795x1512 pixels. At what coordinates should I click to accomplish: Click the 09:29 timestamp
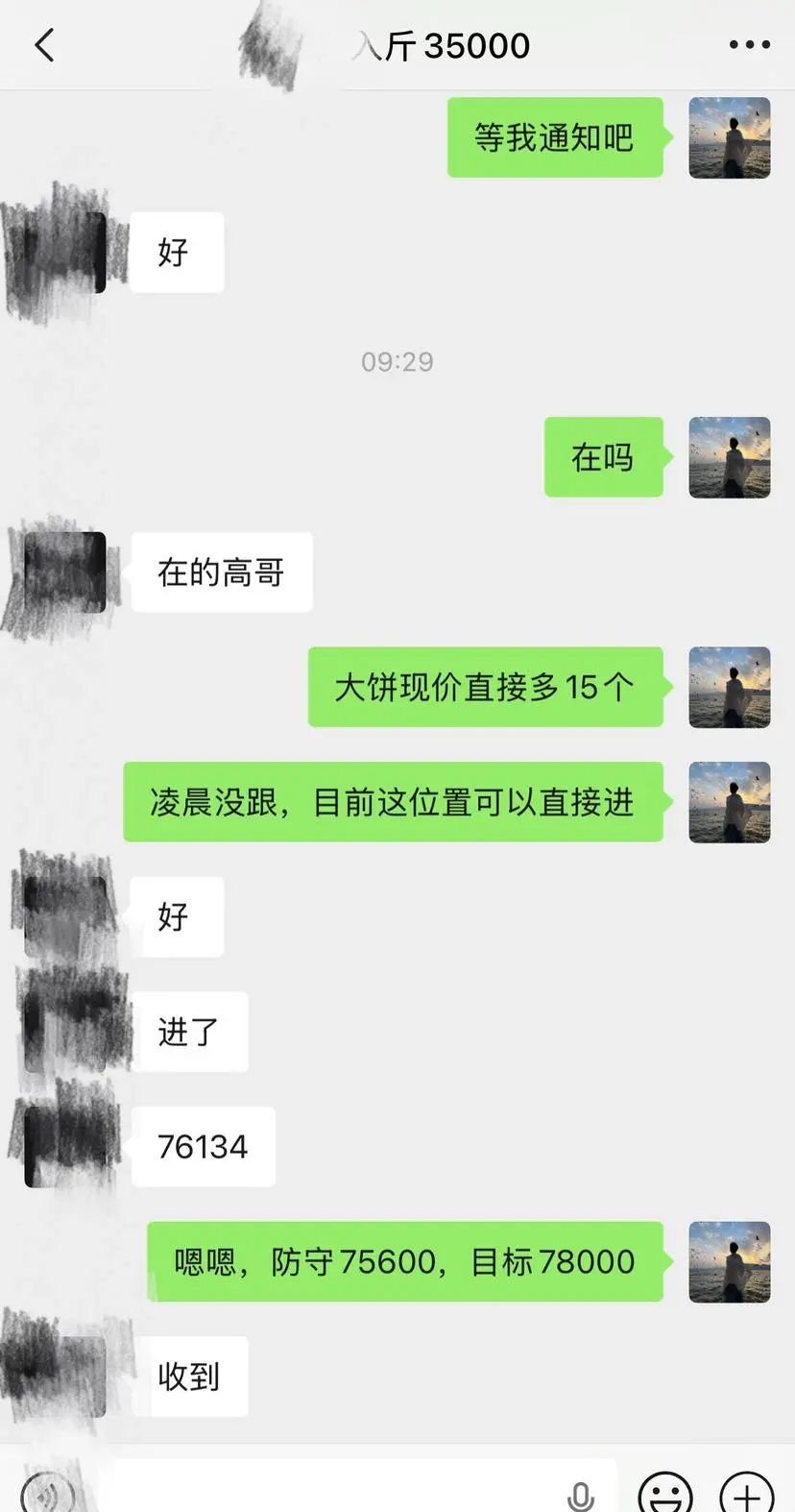coord(397,361)
